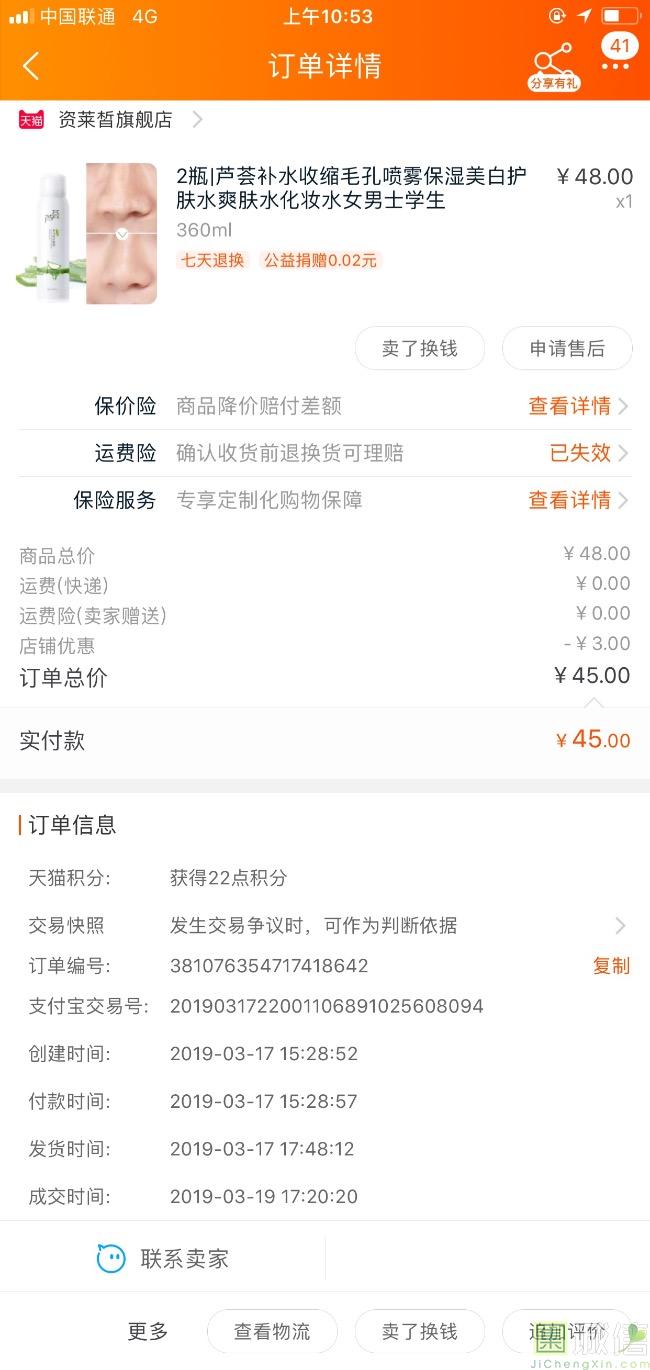Tap 查看物流 to view logistics
650x1370 pixels.
(x=272, y=1332)
